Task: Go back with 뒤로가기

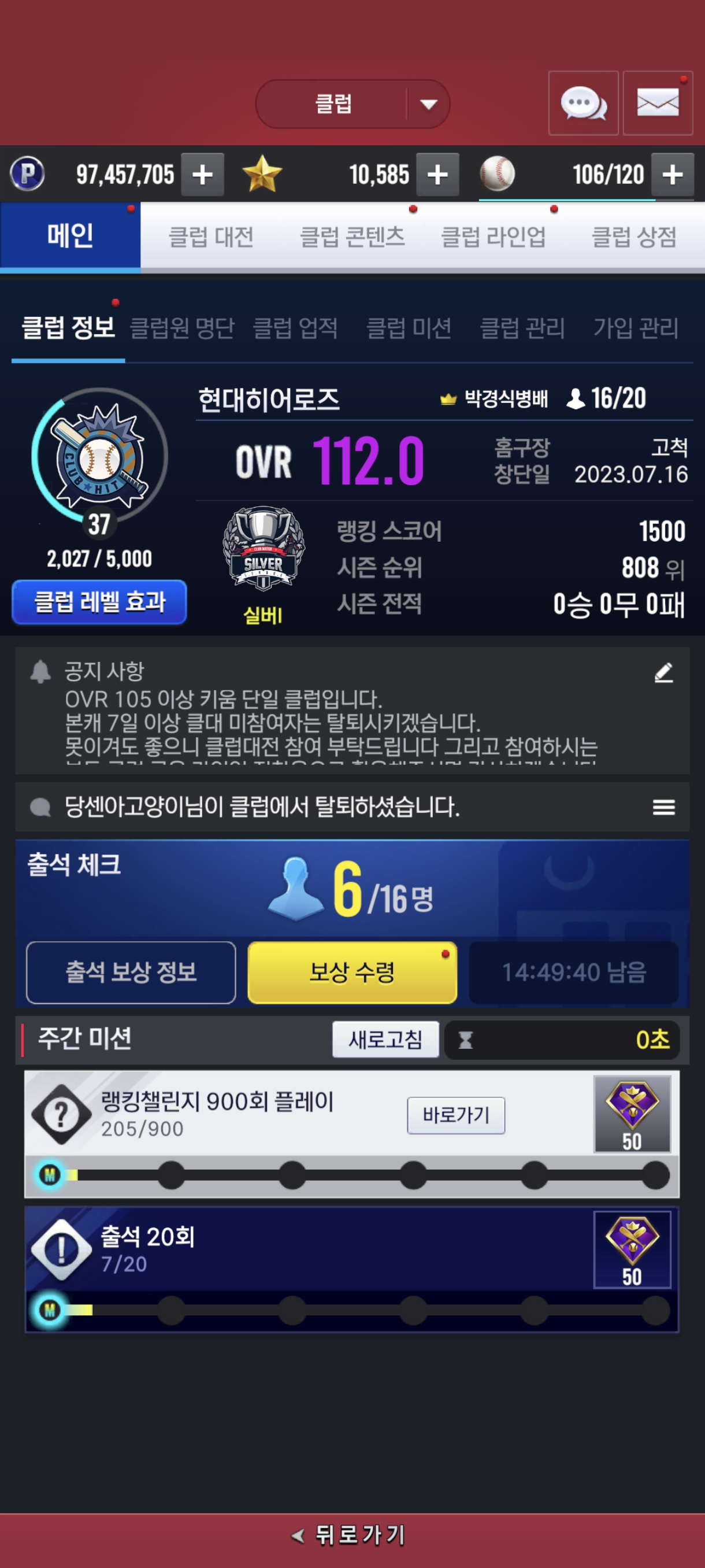Action: tap(350, 1534)
